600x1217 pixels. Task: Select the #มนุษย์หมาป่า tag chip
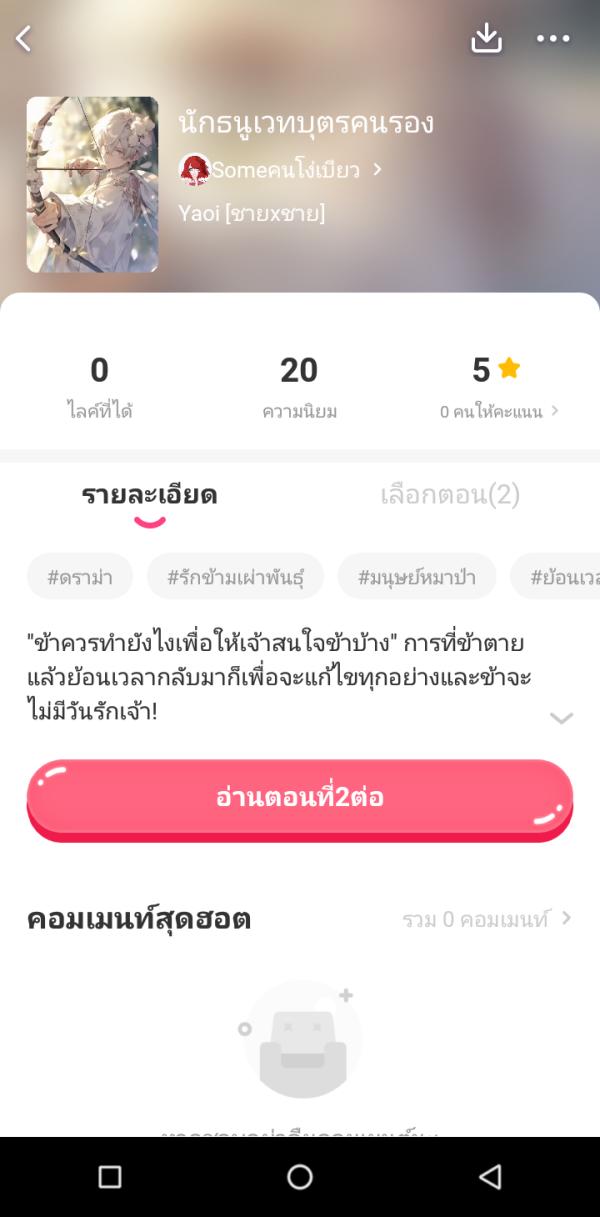[416, 577]
